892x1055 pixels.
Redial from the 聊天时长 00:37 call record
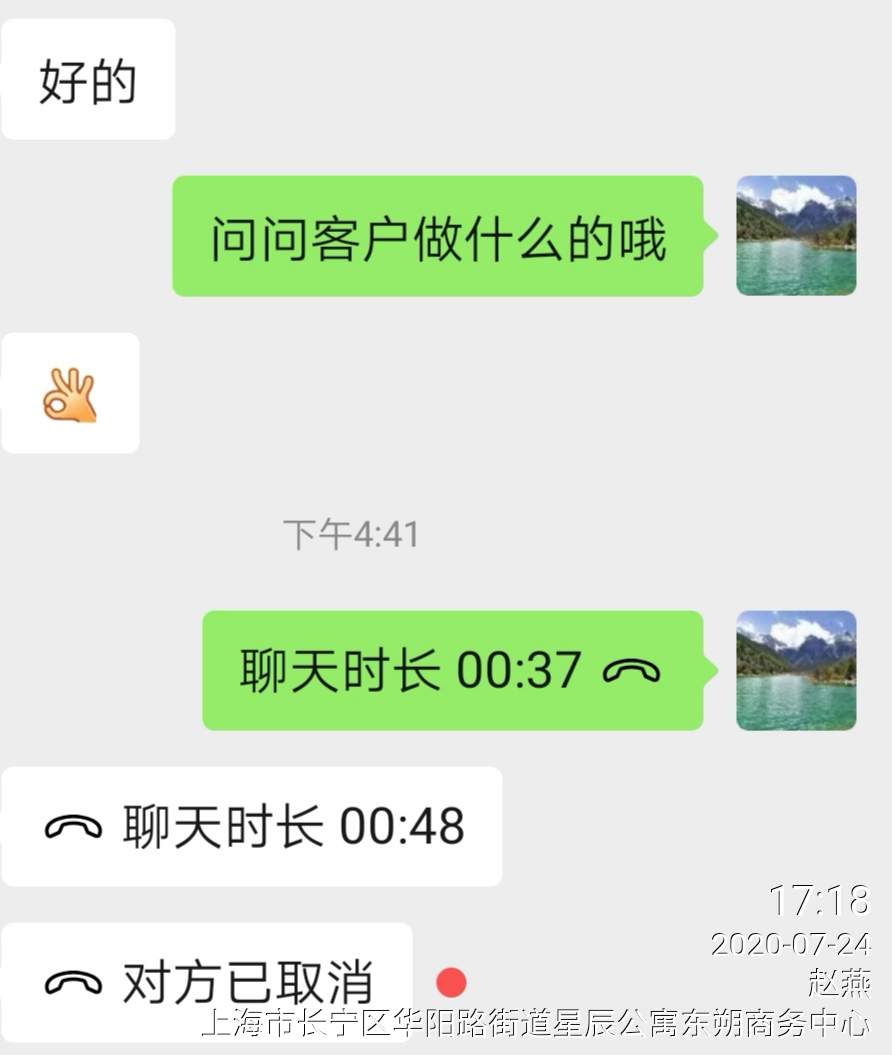click(x=452, y=670)
